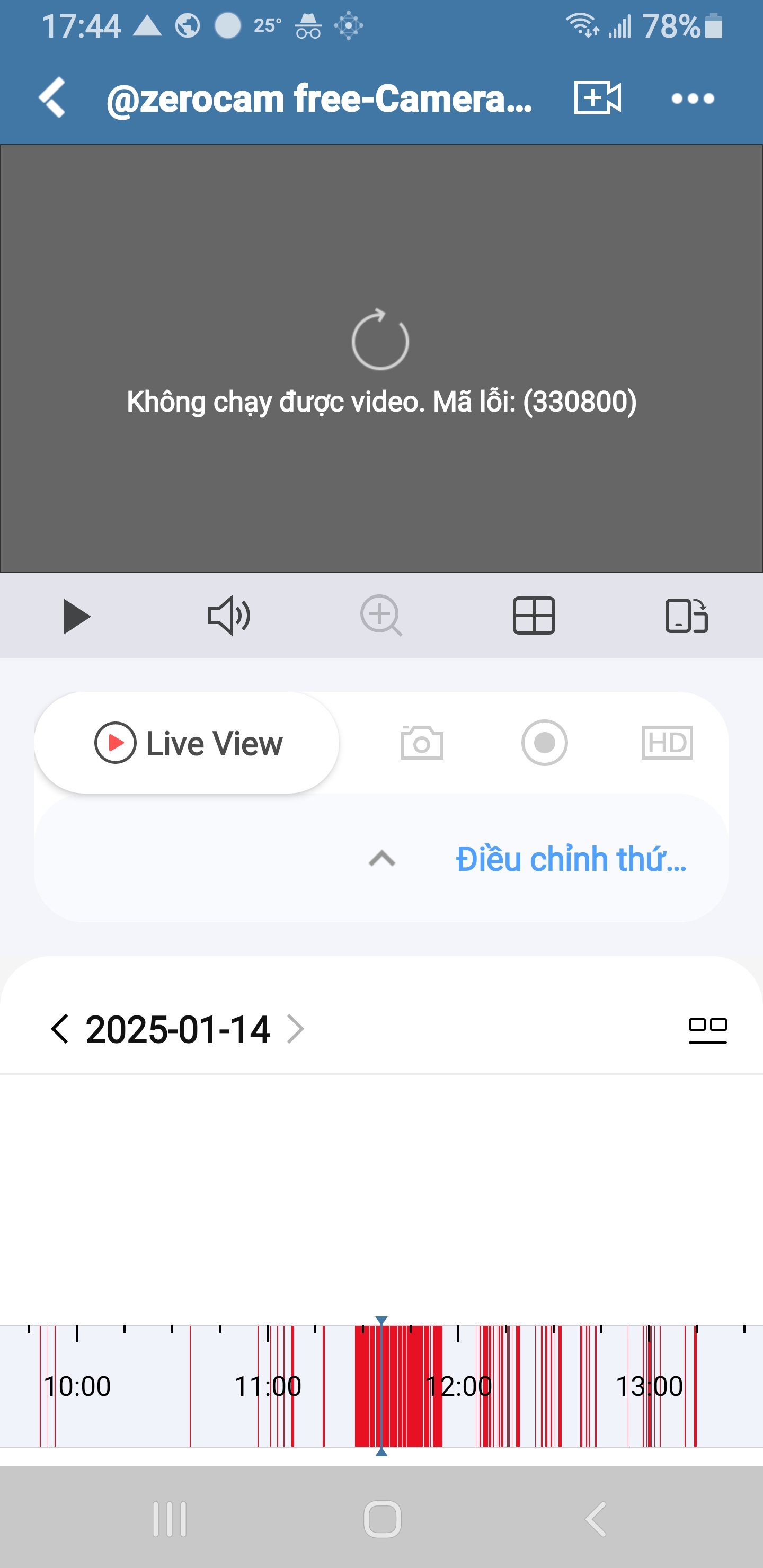The width and height of the screenshot is (763, 1568).
Task: Take a snapshot with the camera icon
Action: coord(421,743)
